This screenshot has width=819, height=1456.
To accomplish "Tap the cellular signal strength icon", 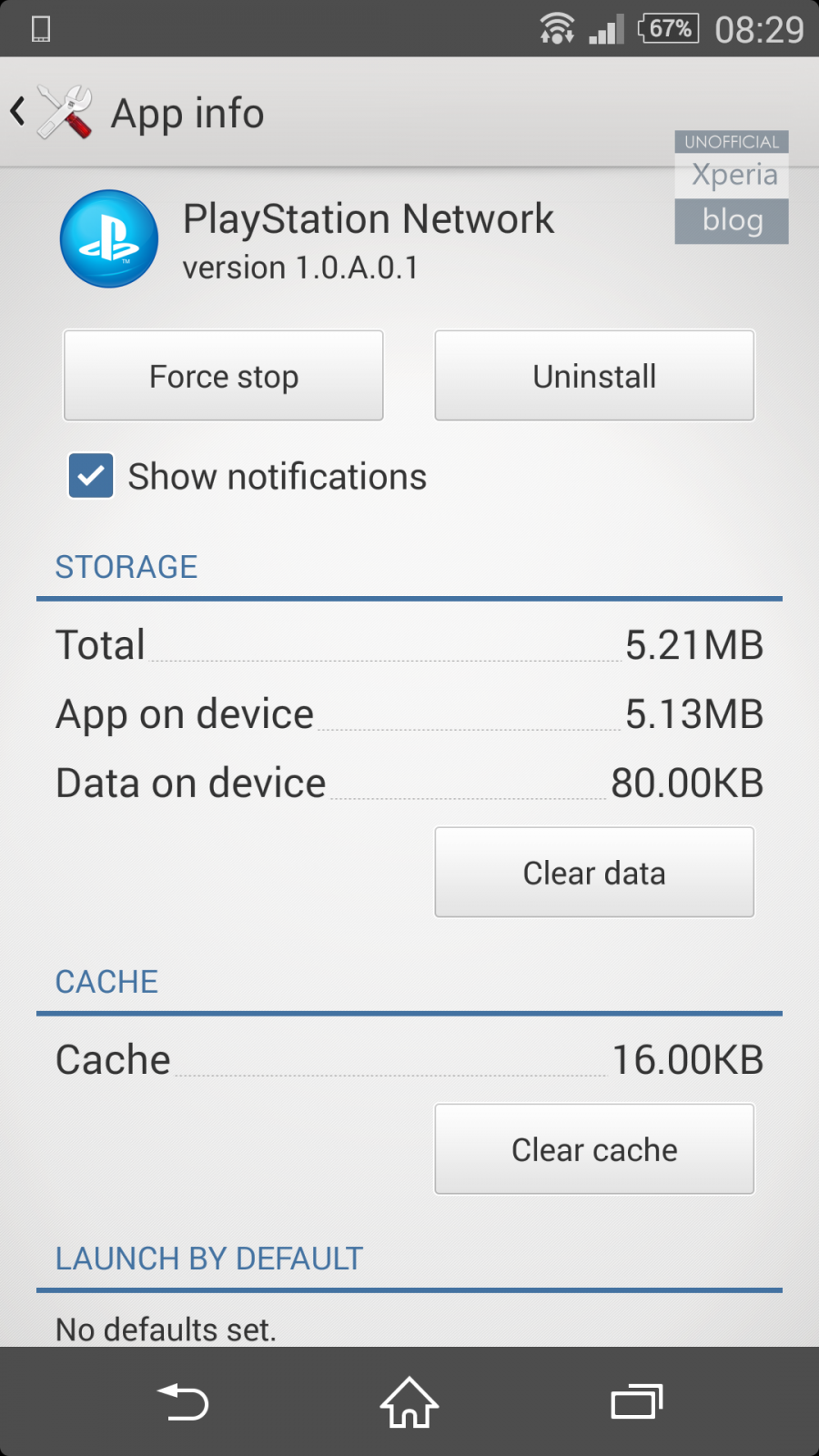I will click(606, 29).
